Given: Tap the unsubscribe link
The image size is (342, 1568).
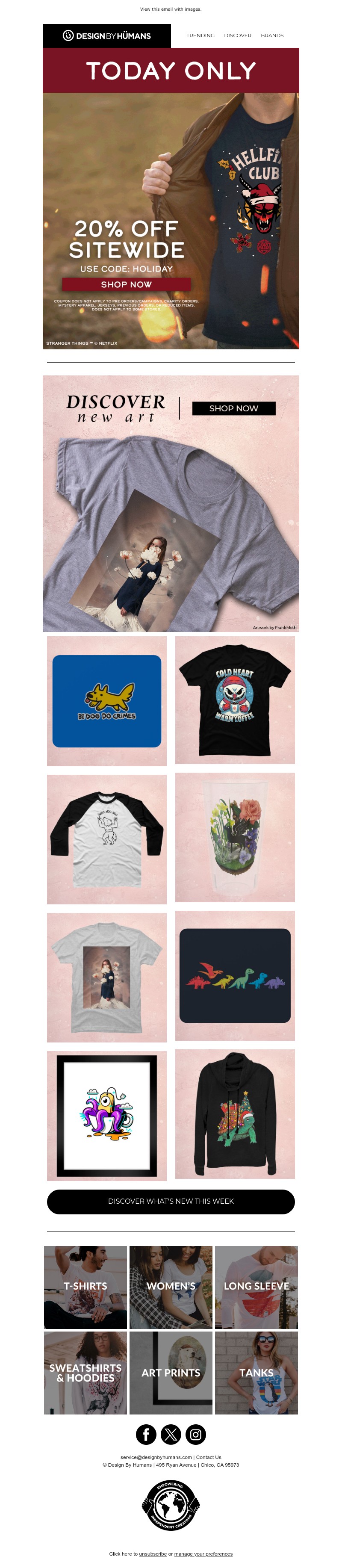Looking at the screenshot, I should pos(153,1553).
